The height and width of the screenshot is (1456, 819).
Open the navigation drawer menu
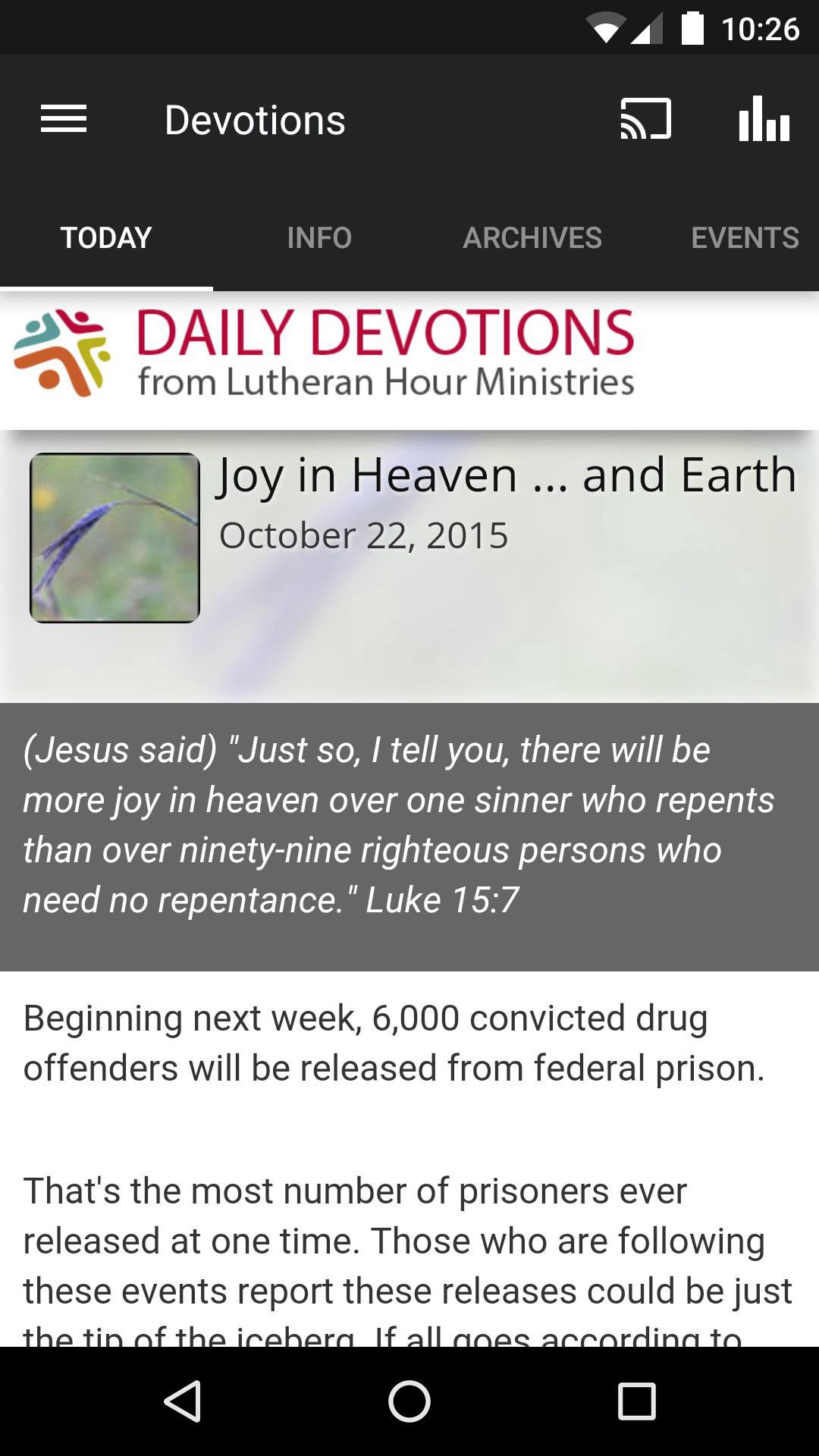(x=64, y=119)
